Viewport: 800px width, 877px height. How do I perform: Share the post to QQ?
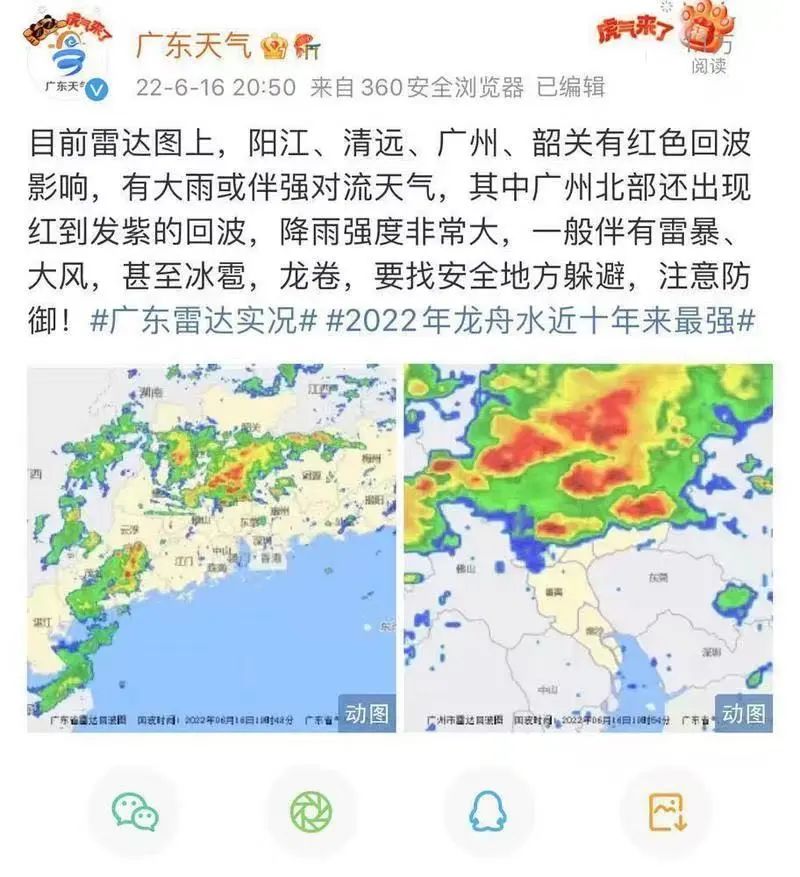tap(488, 811)
